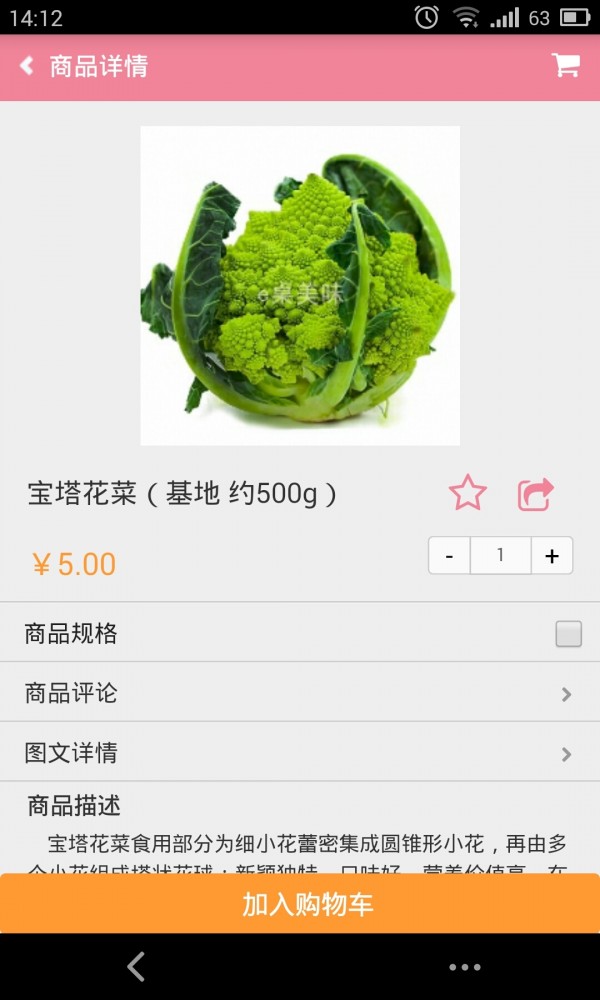Check the 商品规格 checkbox
This screenshot has height=1000, width=600.
(x=568, y=634)
